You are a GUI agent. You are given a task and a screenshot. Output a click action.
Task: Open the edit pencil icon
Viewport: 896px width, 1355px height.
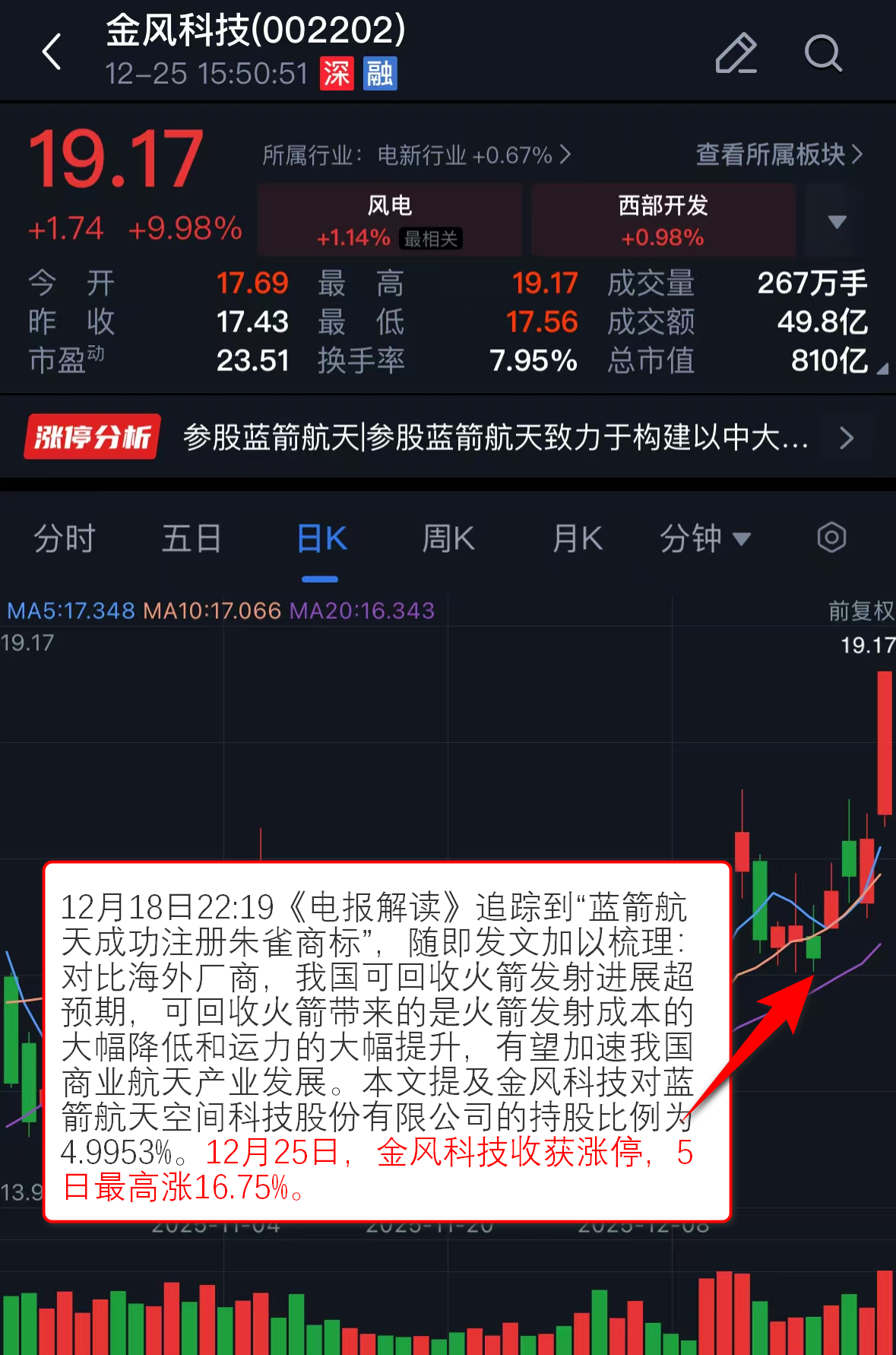[736, 53]
